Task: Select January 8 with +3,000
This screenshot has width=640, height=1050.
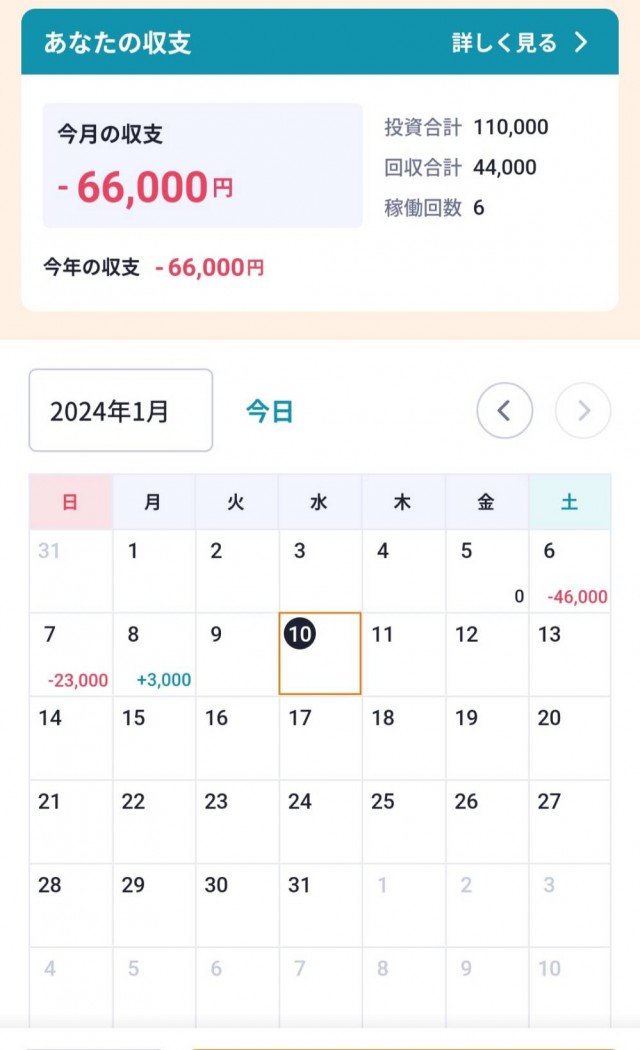Action: click(x=153, y=655)
